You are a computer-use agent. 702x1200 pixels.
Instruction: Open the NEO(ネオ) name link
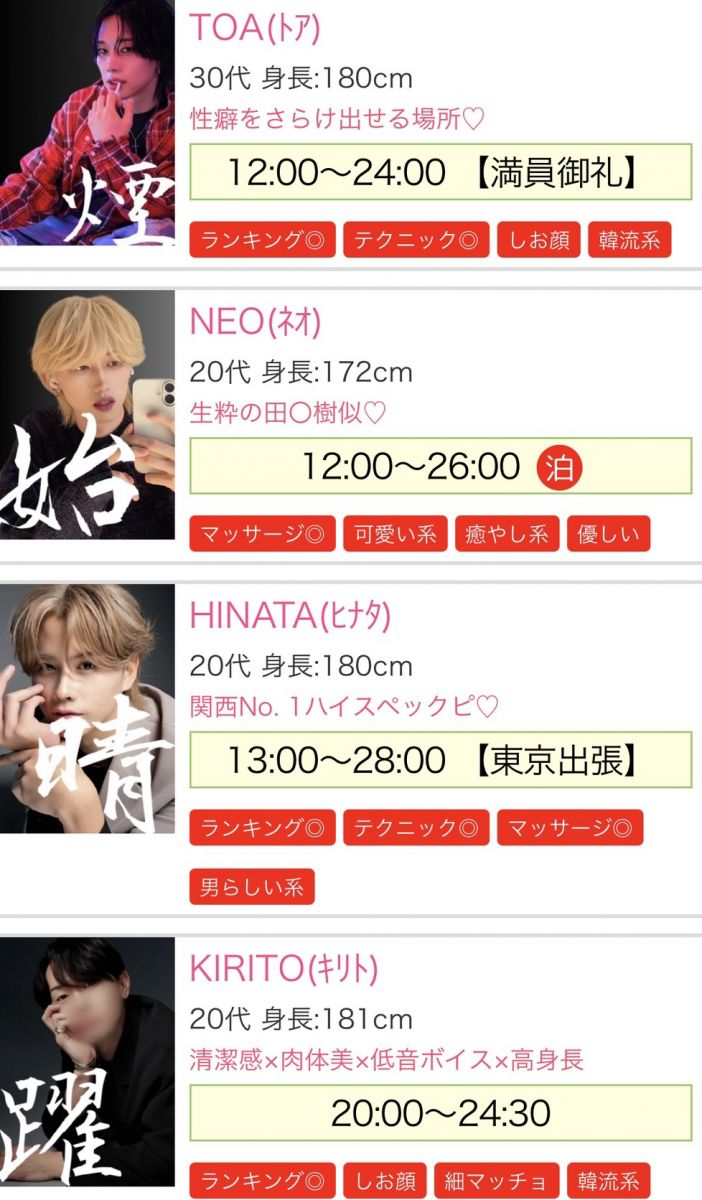coord(255,322)
